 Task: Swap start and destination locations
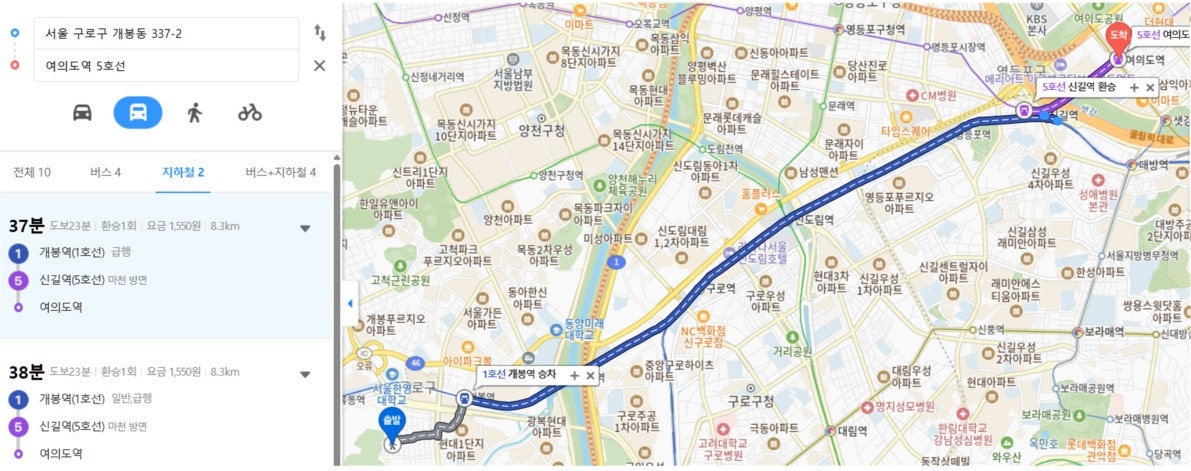[320, 33]
